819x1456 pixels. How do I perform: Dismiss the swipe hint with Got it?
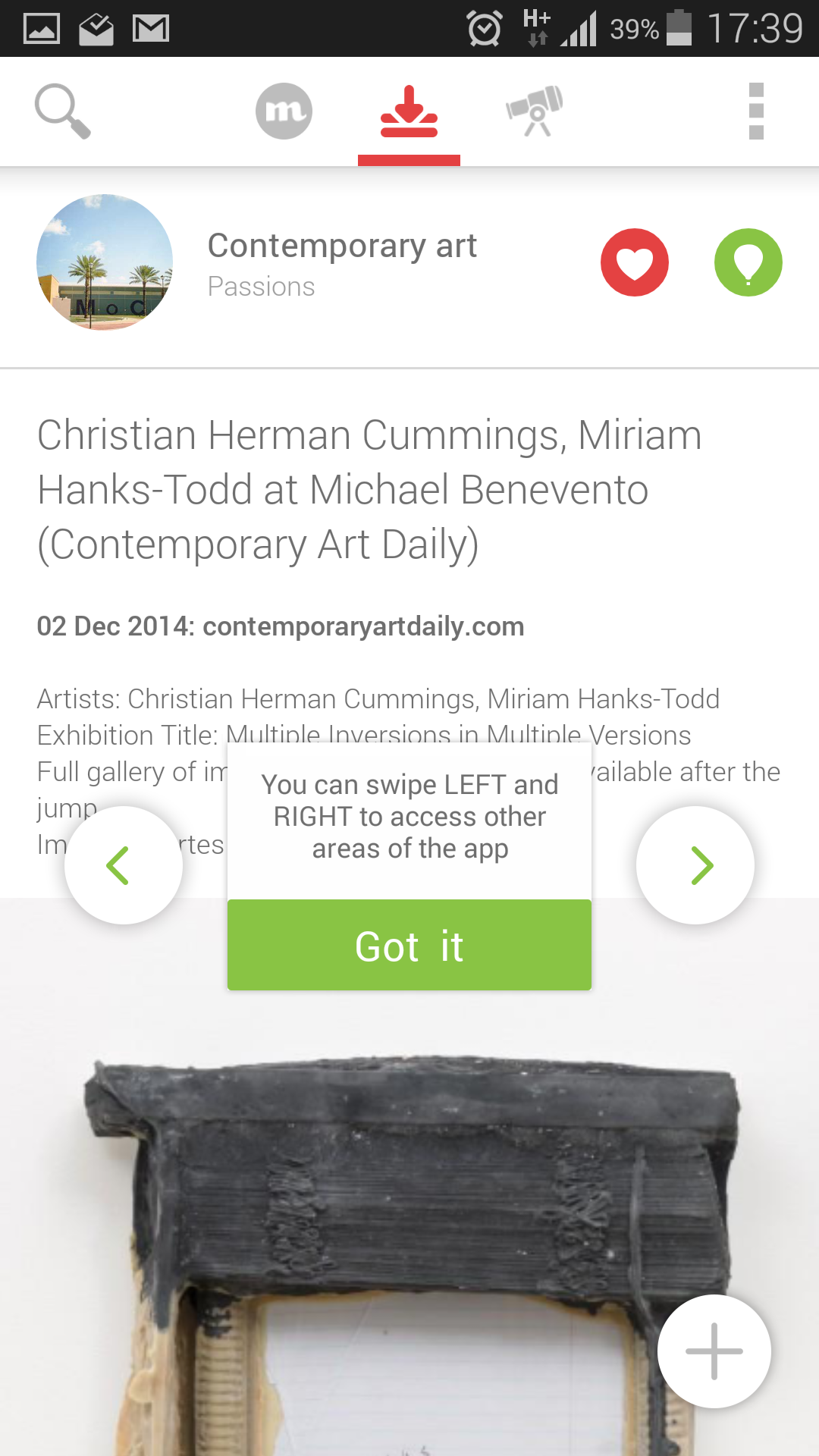pos(409,945)
